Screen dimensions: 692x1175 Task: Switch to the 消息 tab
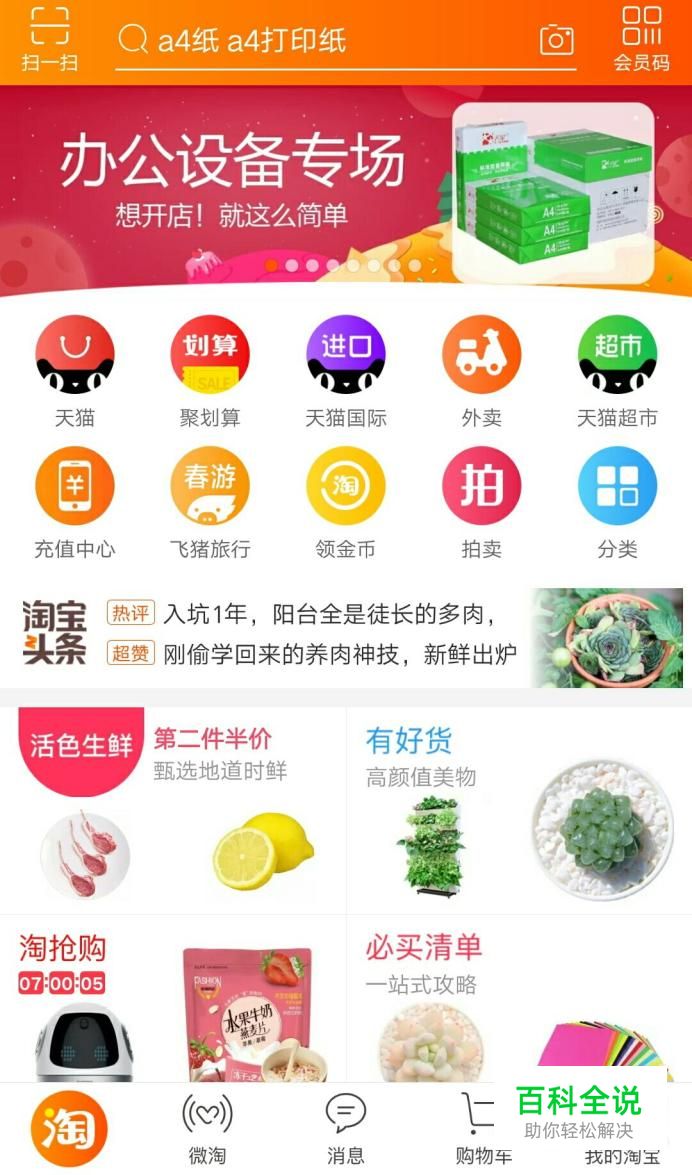[346, 1128]
